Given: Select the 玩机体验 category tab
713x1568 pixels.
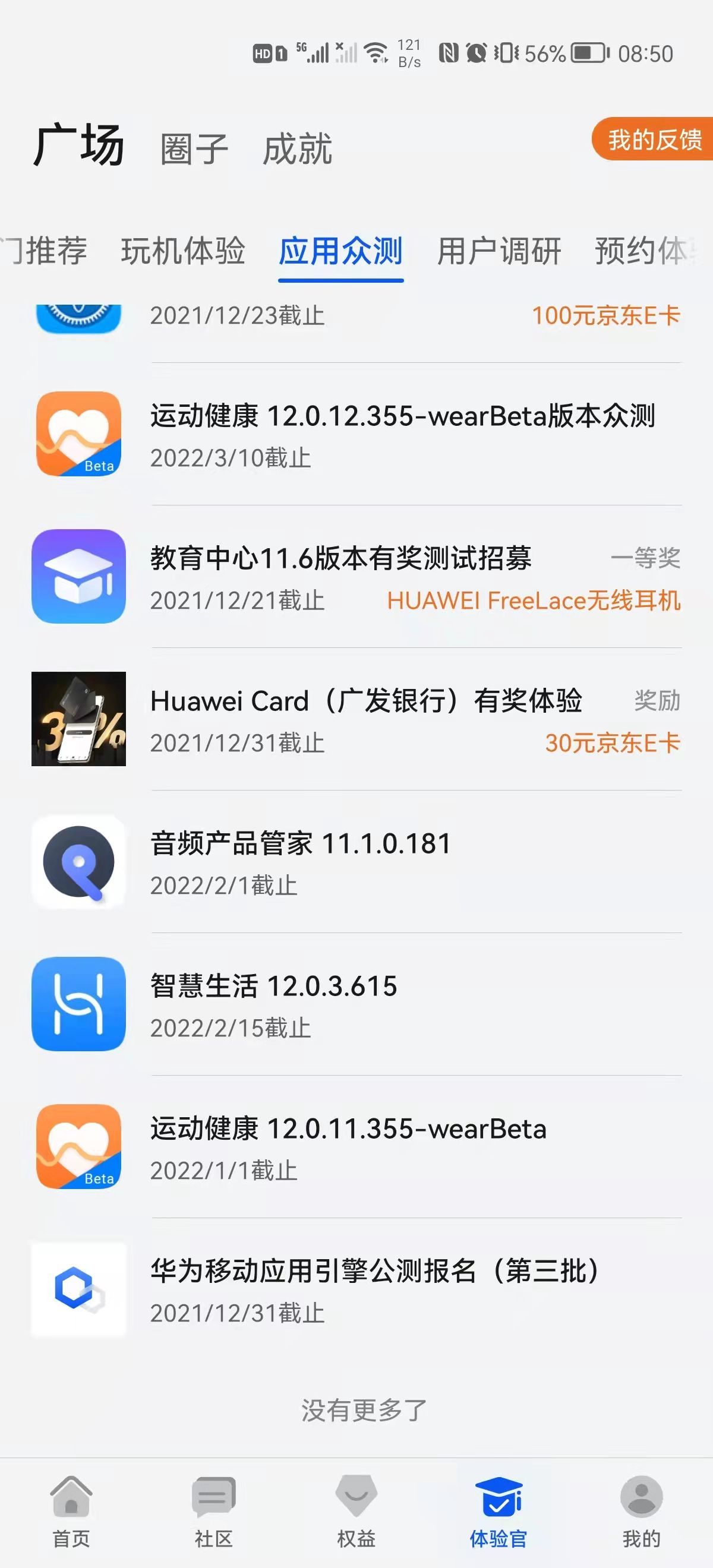Looking at the screenshot, I should (x=182, y=251).
